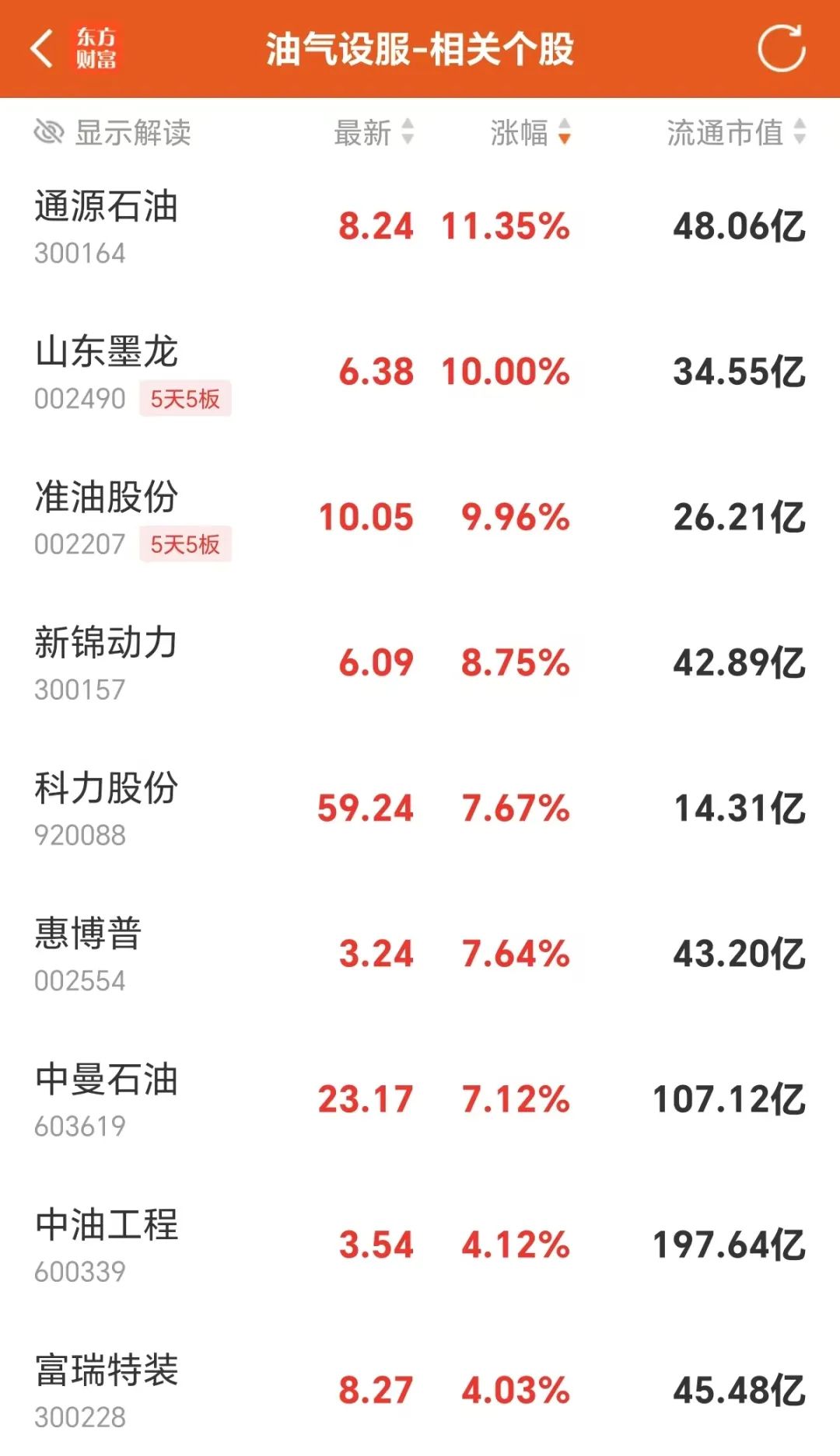
Task: Toggle the 显示解读 option
Action: [113, 133]
